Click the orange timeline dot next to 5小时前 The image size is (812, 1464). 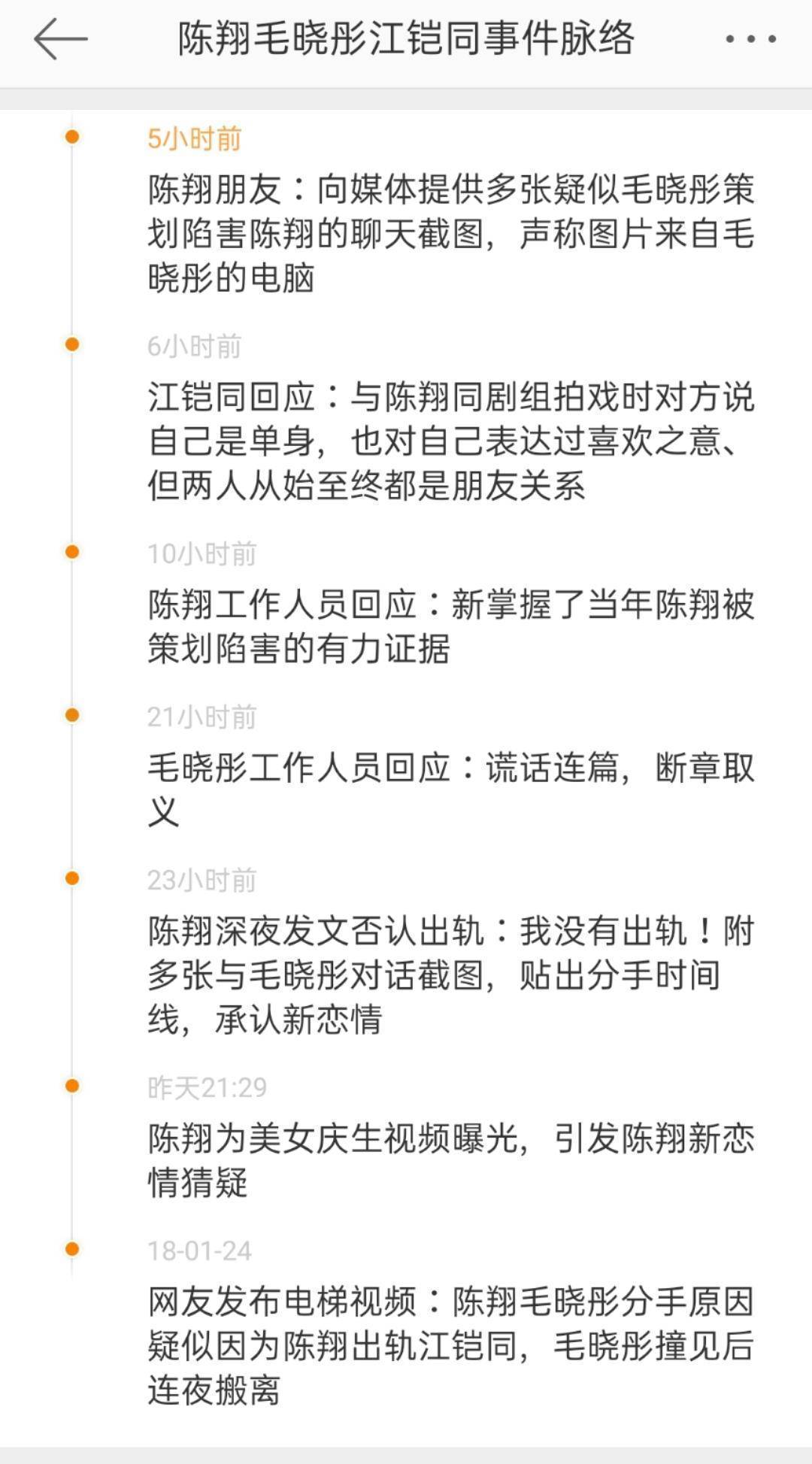point(71,138)
